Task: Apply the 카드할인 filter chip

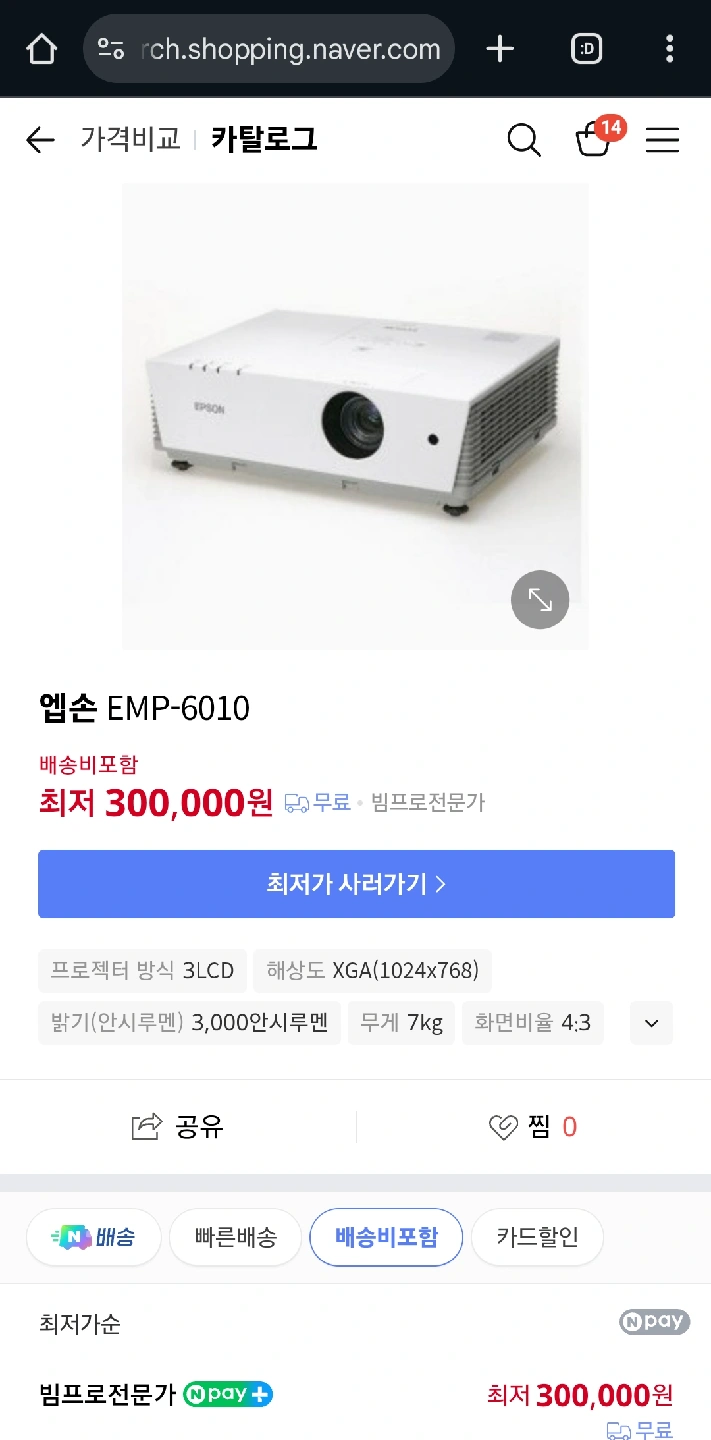Action: click(537, 1237)
